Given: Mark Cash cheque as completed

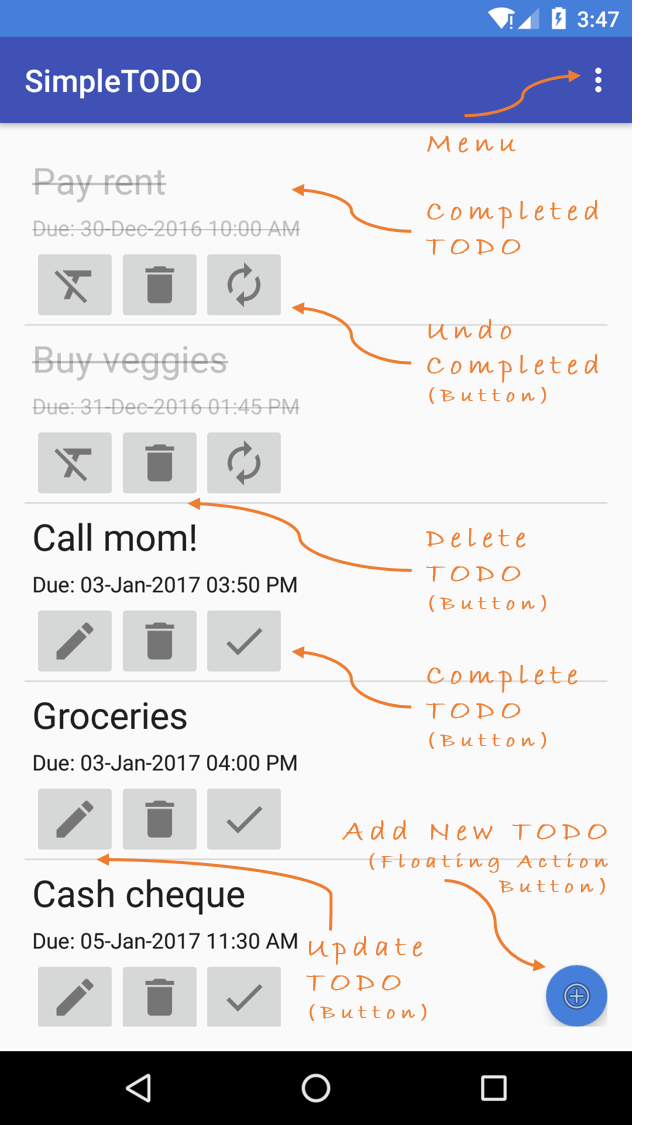Looking at the screenshot, I should 244,996.
